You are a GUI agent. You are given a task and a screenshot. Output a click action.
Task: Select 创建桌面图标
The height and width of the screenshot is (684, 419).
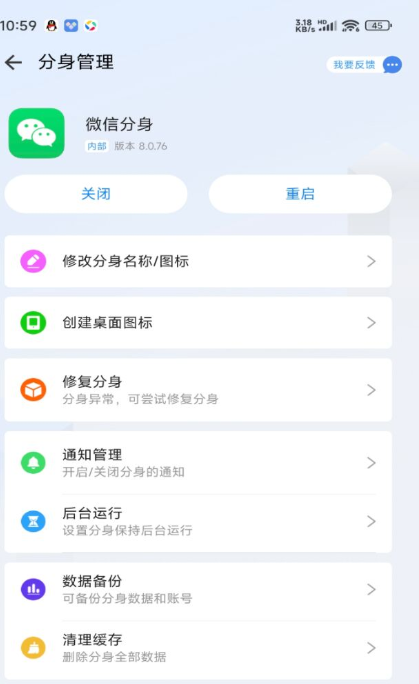point(198,323)
